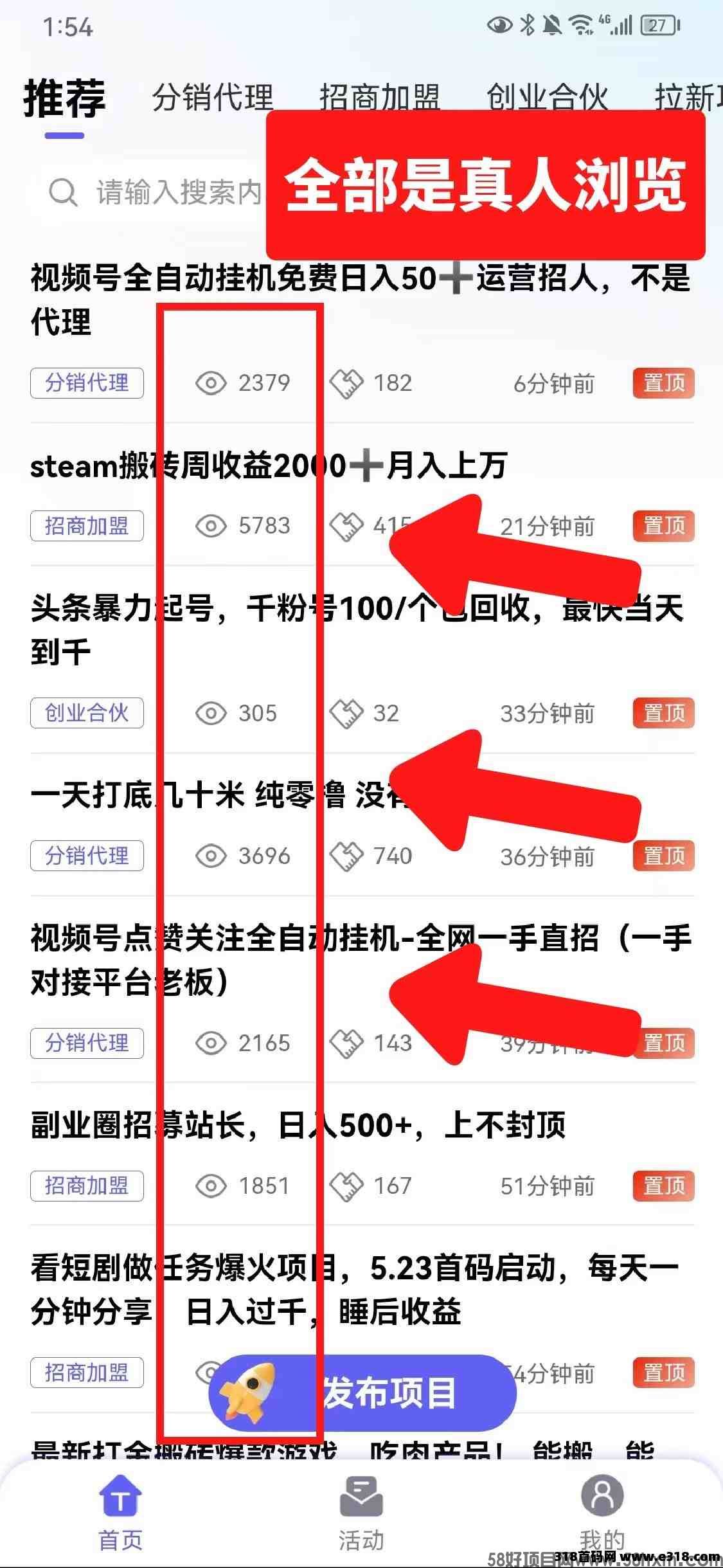The image size is (723, 1568).
Task: Open the 看短剧做任务爆火项目 post
Action: coord(353,1289)
